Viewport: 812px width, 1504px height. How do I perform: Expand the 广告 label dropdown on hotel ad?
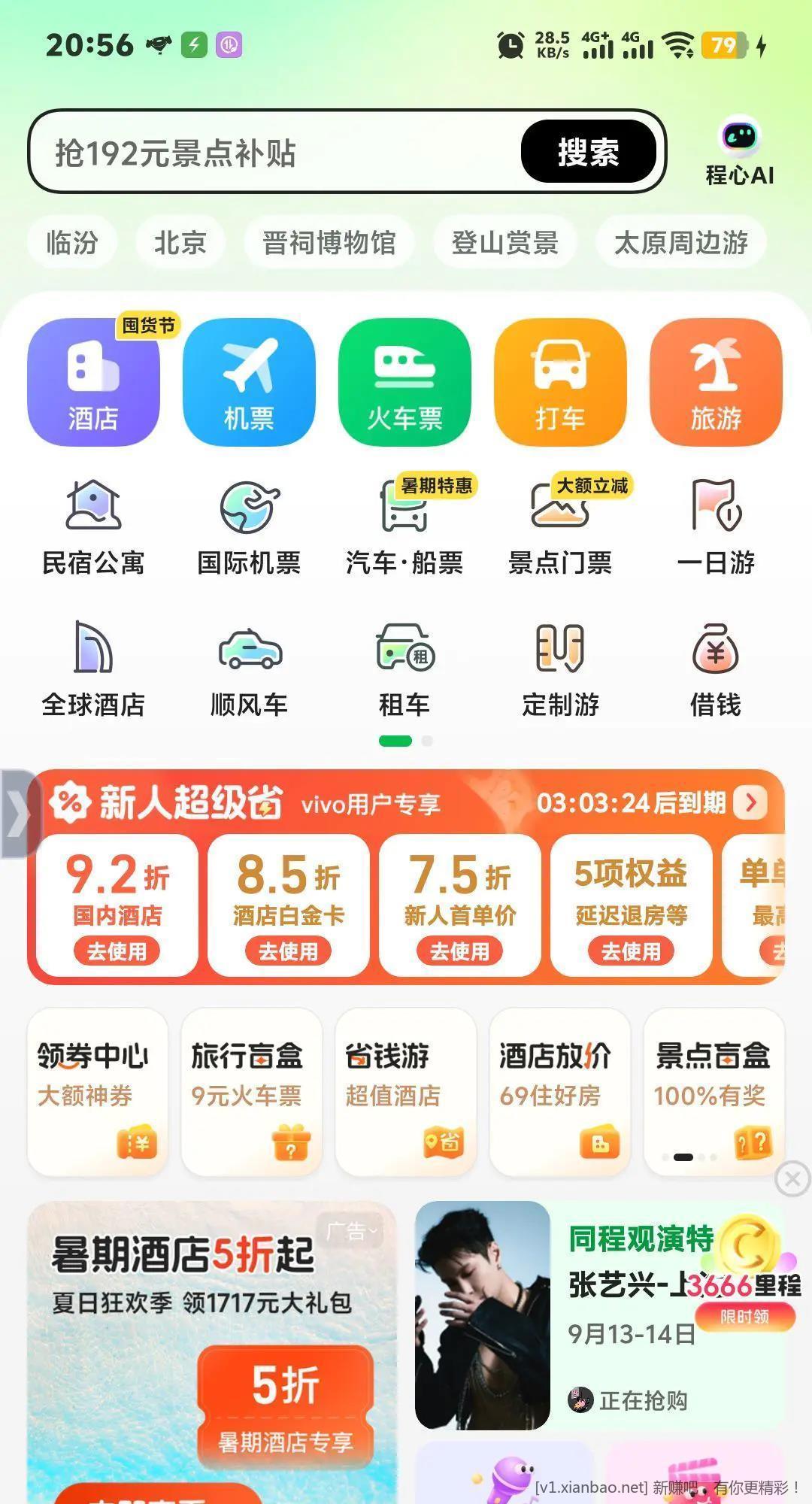(x=350, y=1230)
